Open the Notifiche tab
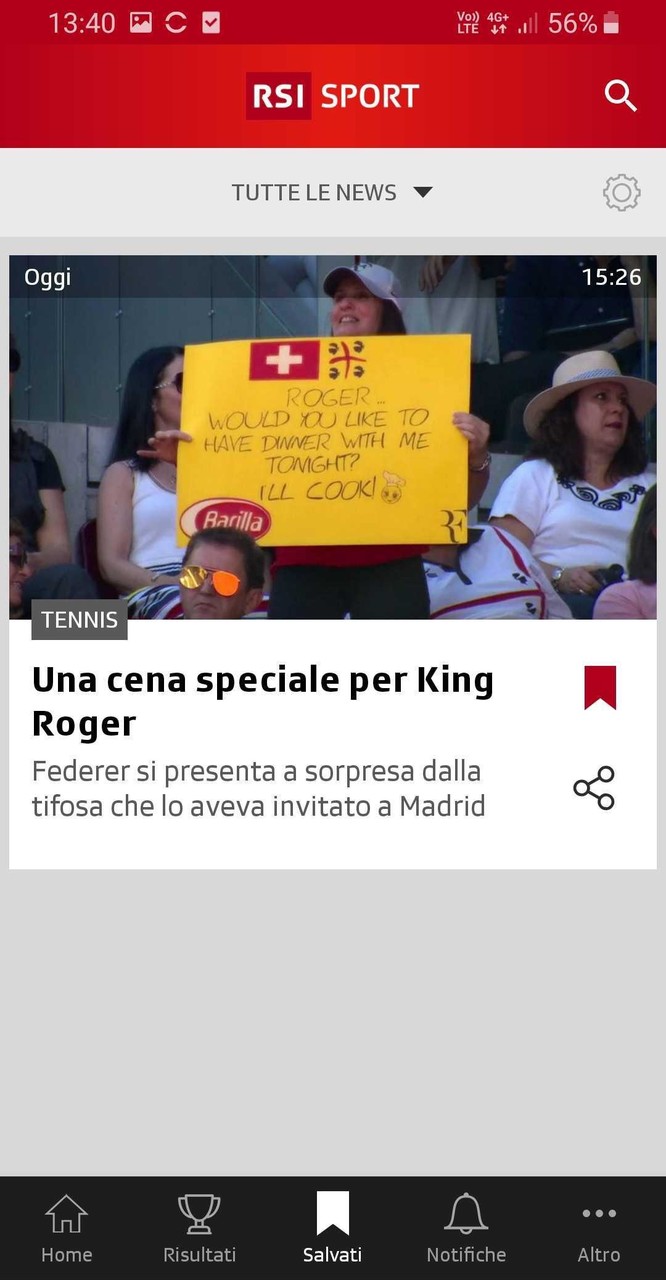Viewport: 666px width, 1280px height. click(x=466, y=1228)
